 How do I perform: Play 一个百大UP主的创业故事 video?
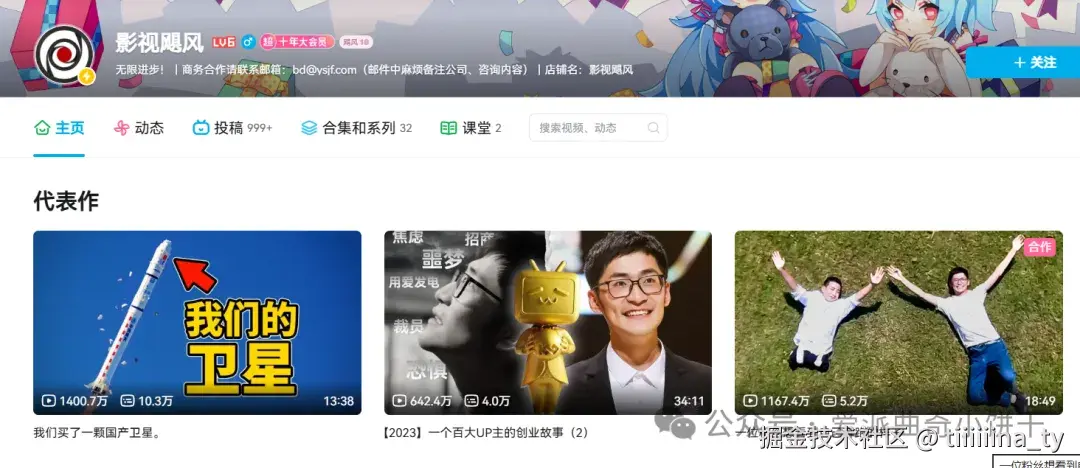pyautogui.click(x=547, y=322)
